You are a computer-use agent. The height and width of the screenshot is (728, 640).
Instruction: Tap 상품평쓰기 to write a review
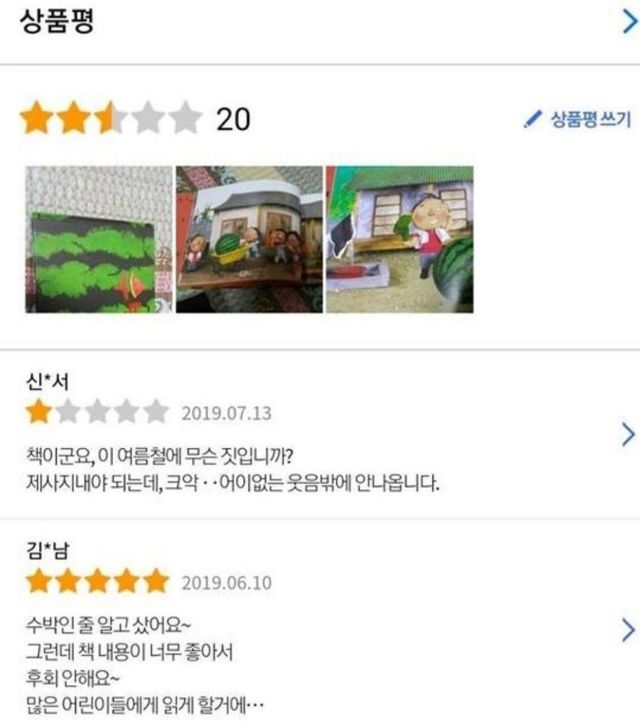pos(578,119)
